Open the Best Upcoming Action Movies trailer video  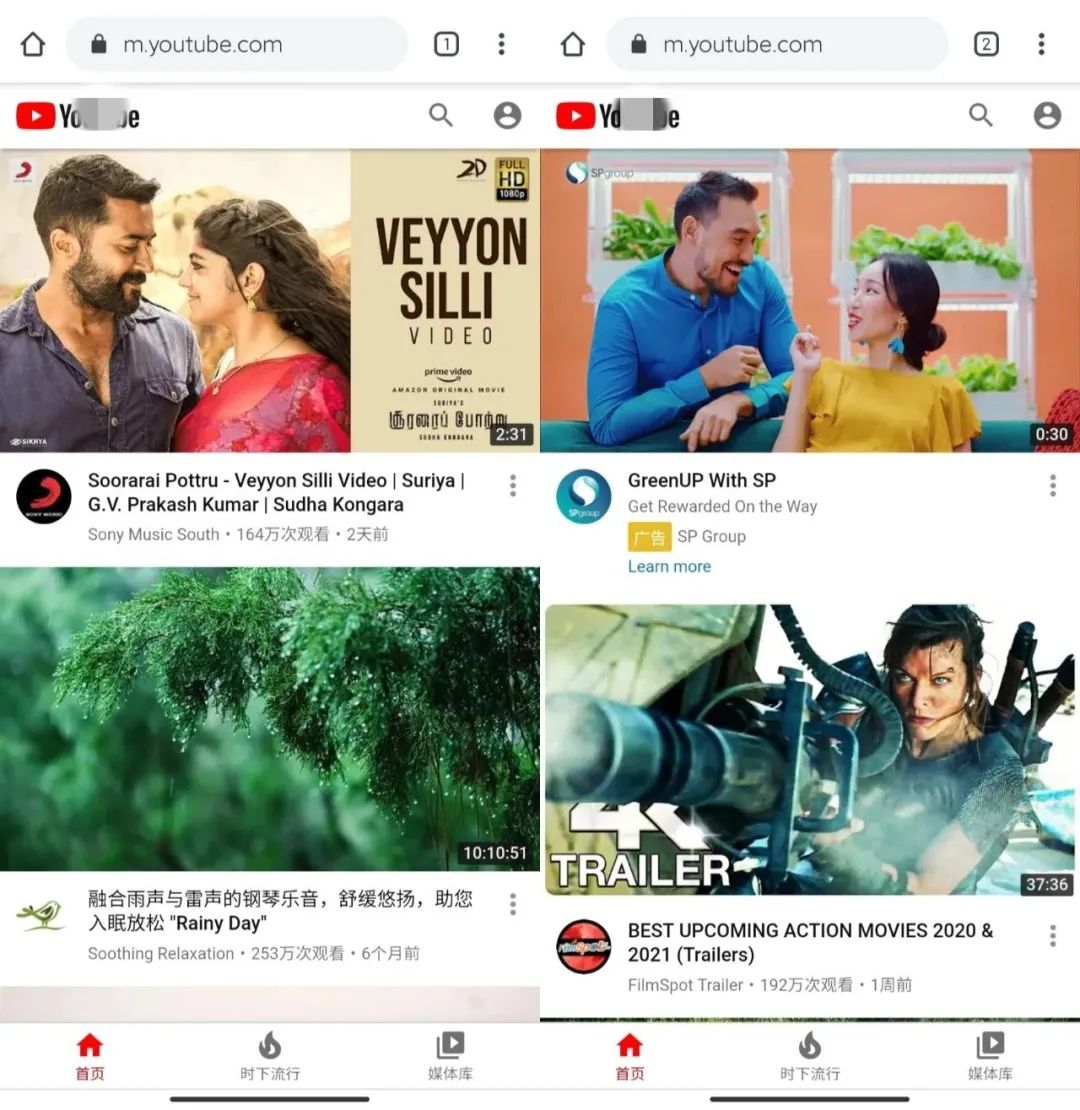click(x=810, y=750)
